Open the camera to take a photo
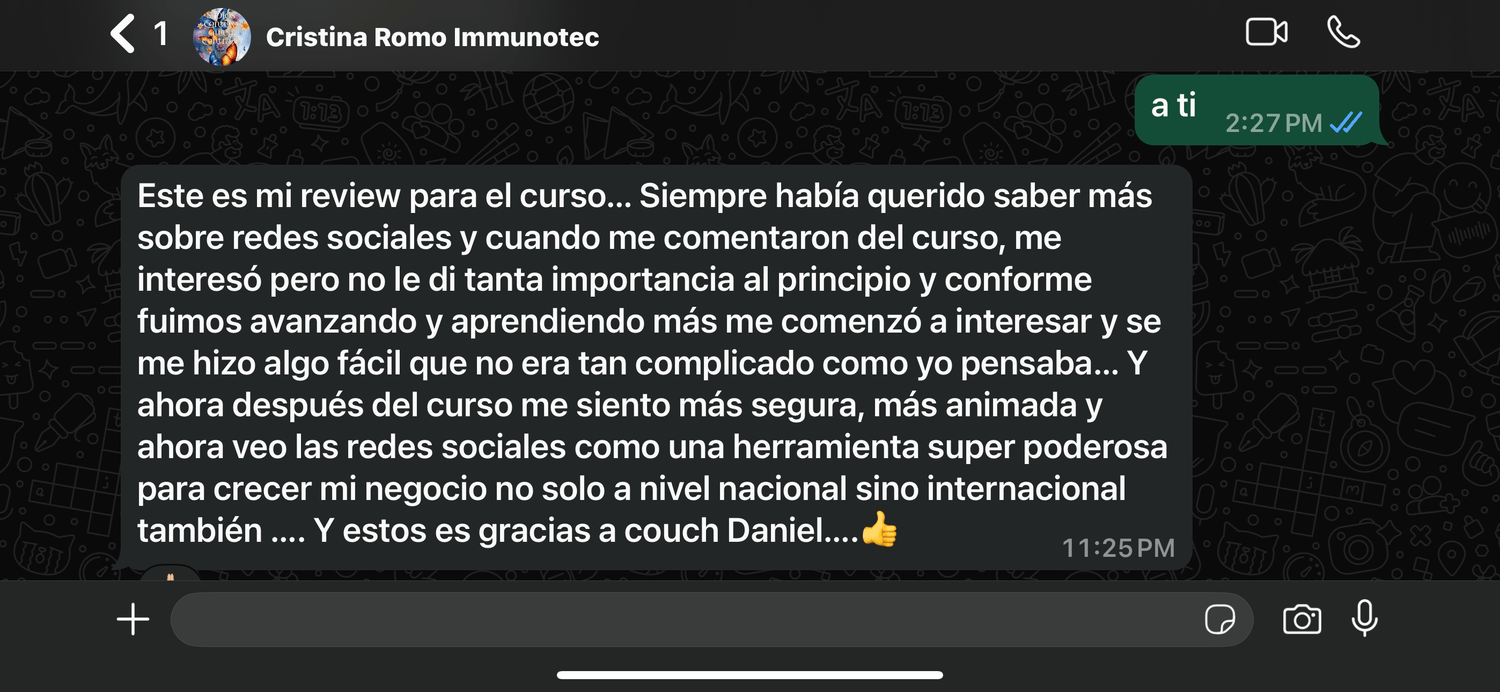1500x692 pixels. point(1301,620)
